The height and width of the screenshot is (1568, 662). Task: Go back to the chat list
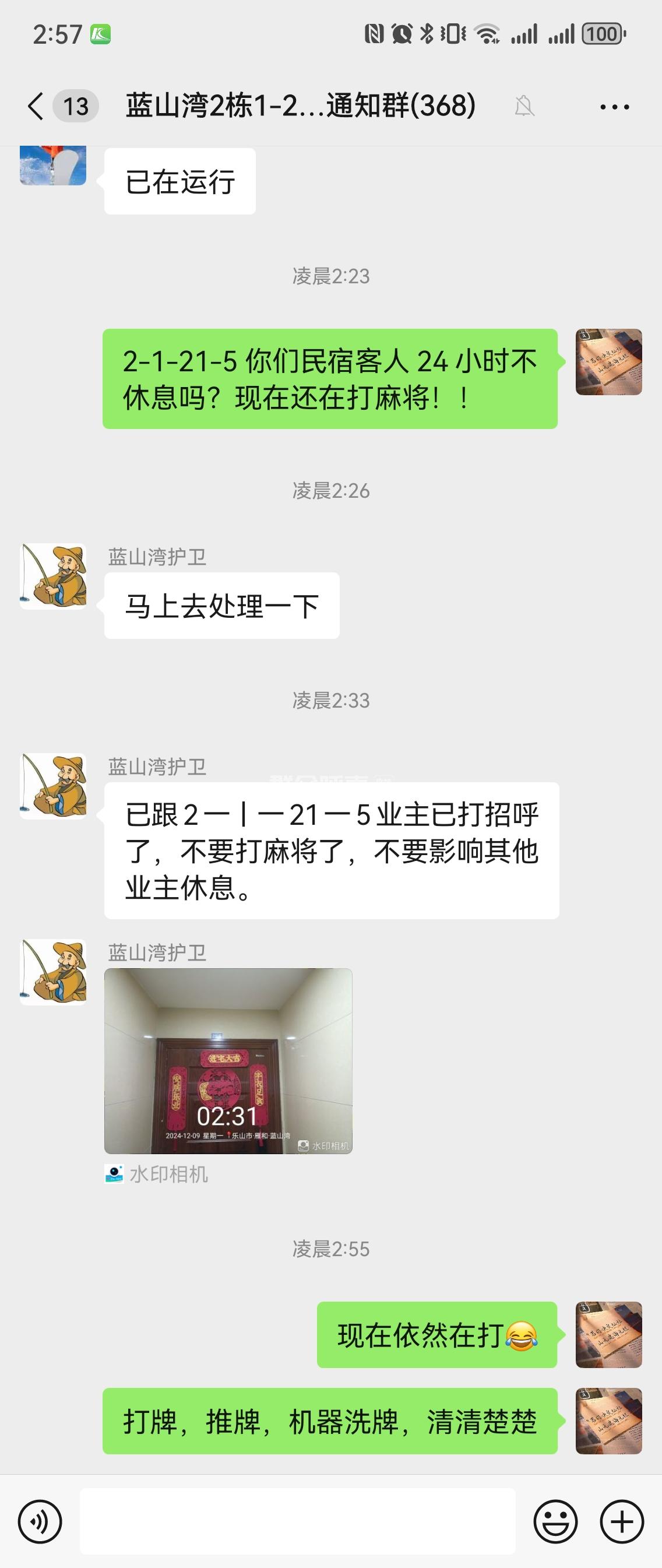coord(37,107)
